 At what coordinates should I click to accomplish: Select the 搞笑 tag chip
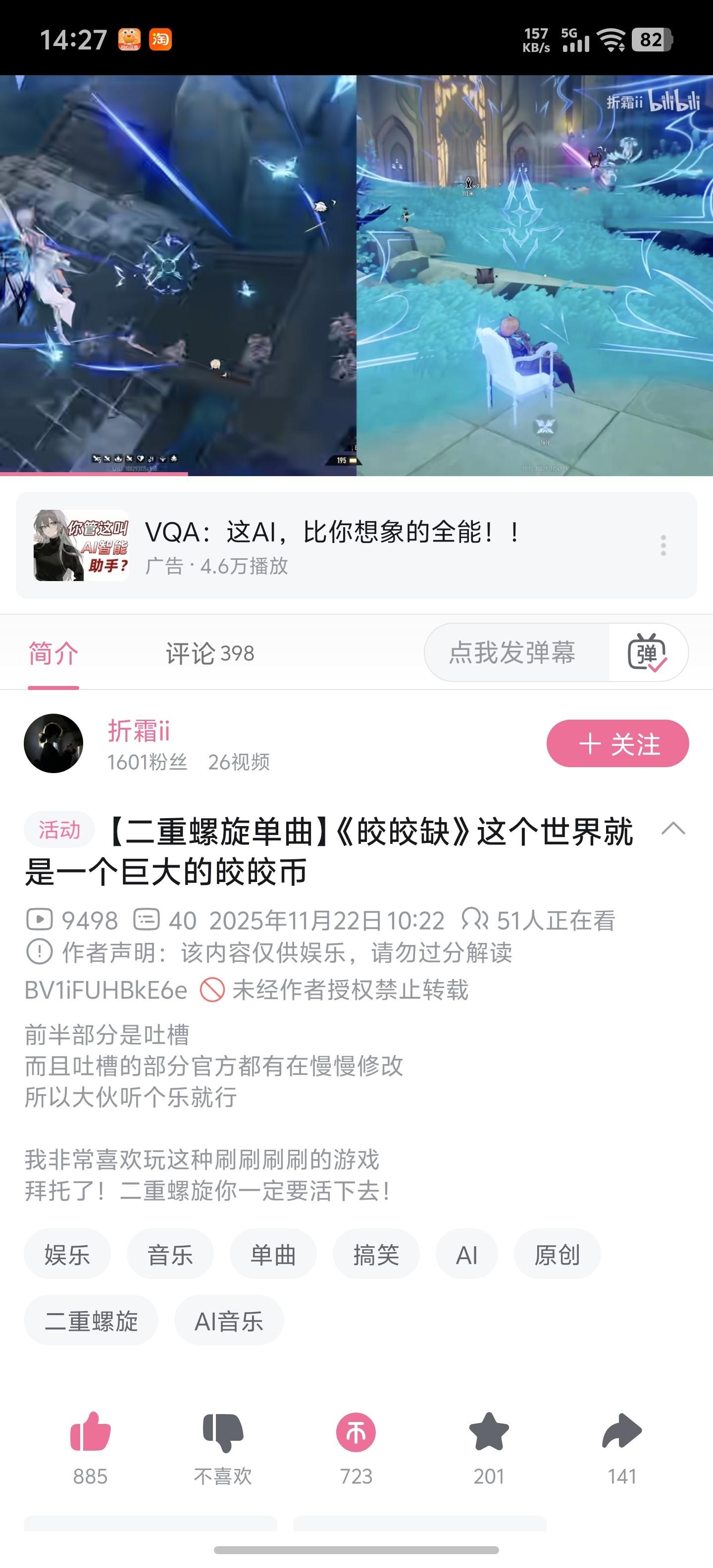(x=376, y=1255)
